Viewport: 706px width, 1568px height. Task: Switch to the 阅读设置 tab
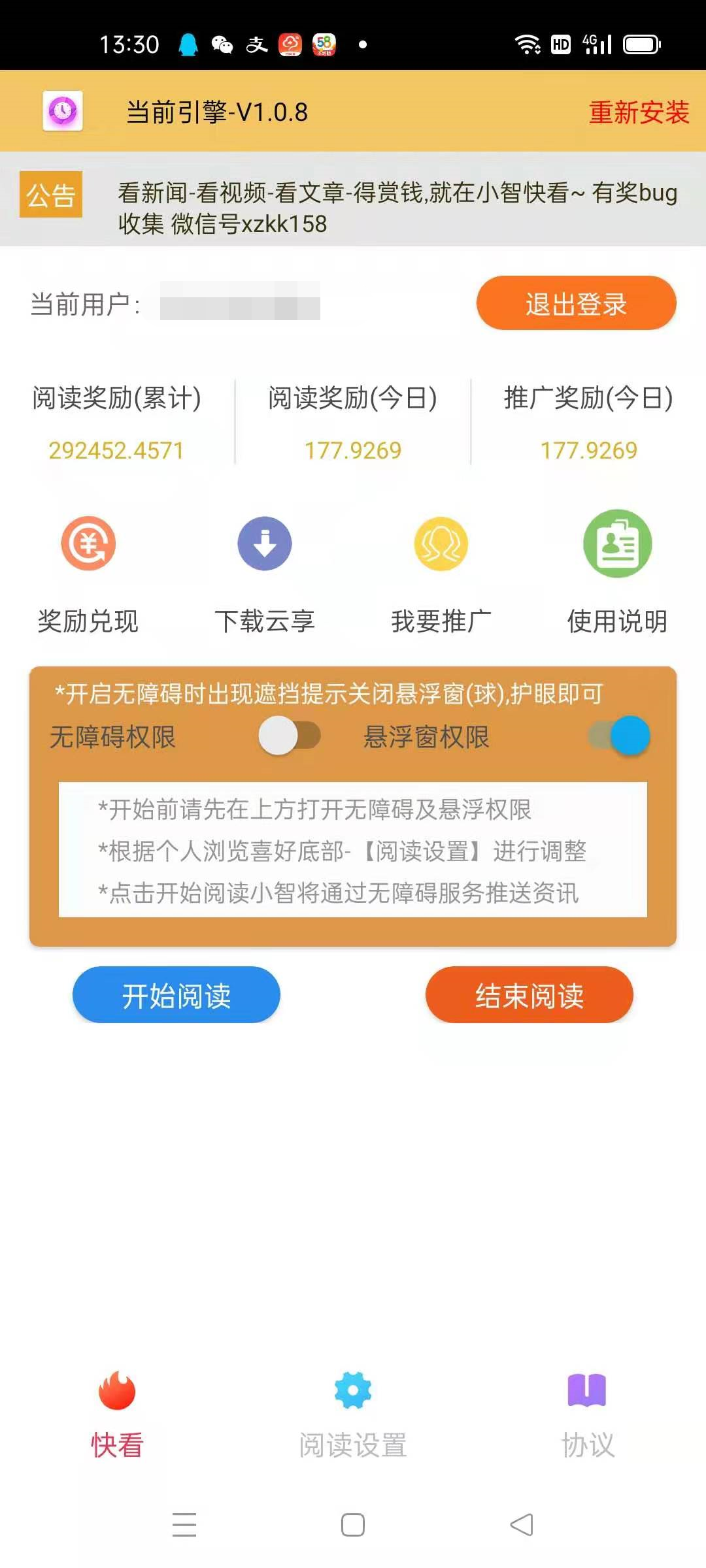[x=353, y=1415]
